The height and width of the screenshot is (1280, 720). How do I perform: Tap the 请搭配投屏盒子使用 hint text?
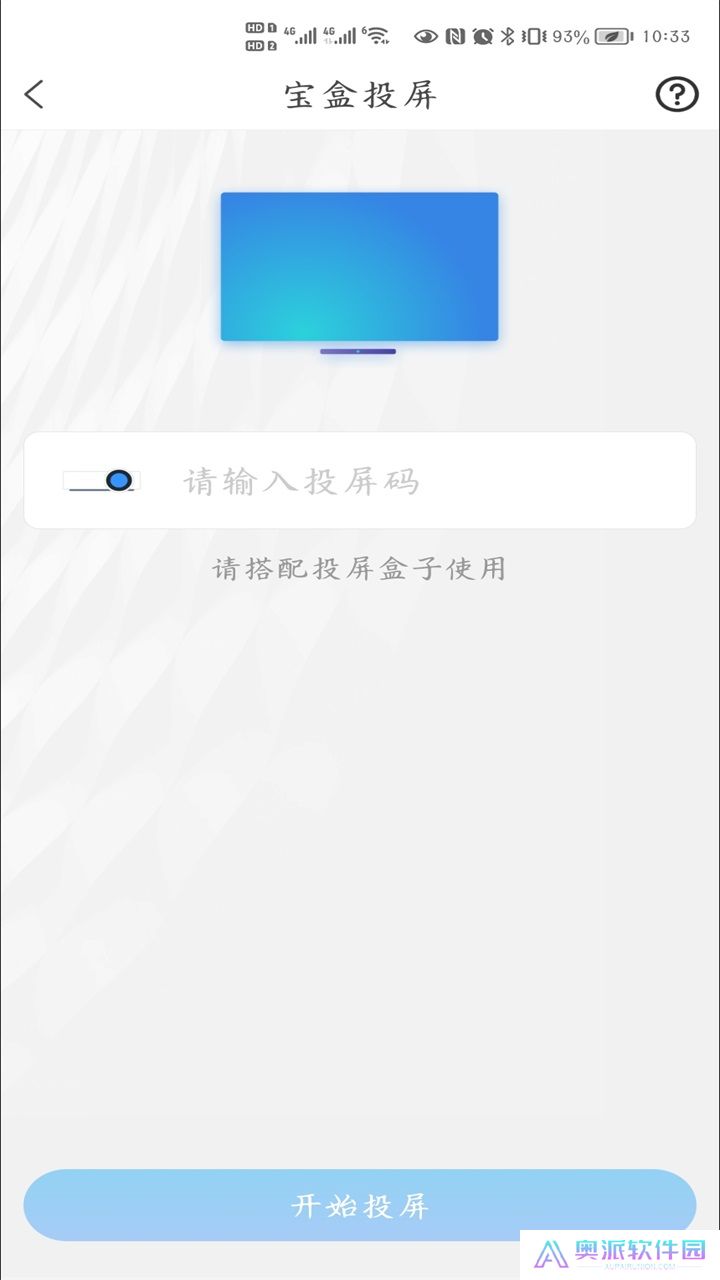(x=359, y=567)
